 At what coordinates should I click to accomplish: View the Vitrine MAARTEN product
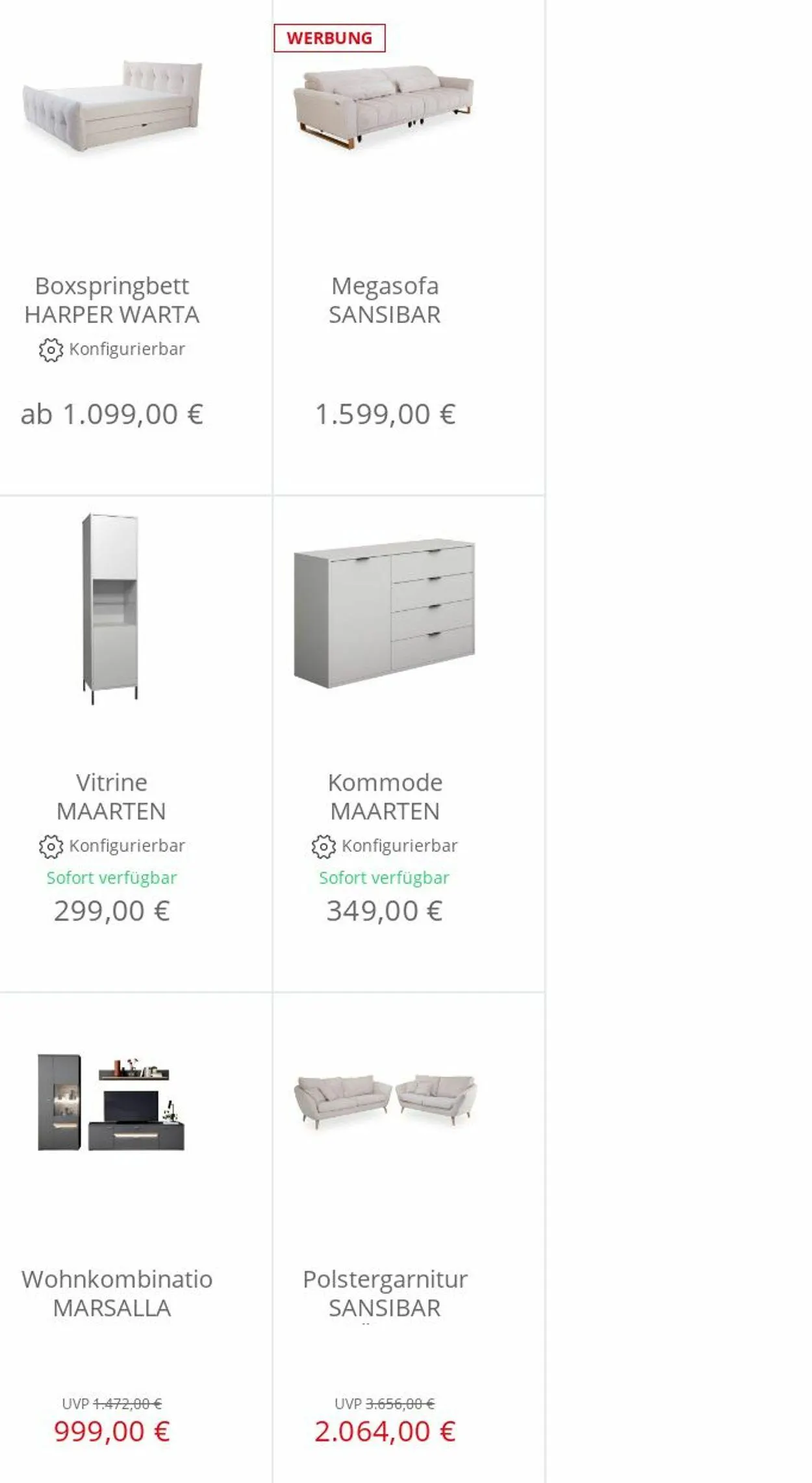point(136,743)
